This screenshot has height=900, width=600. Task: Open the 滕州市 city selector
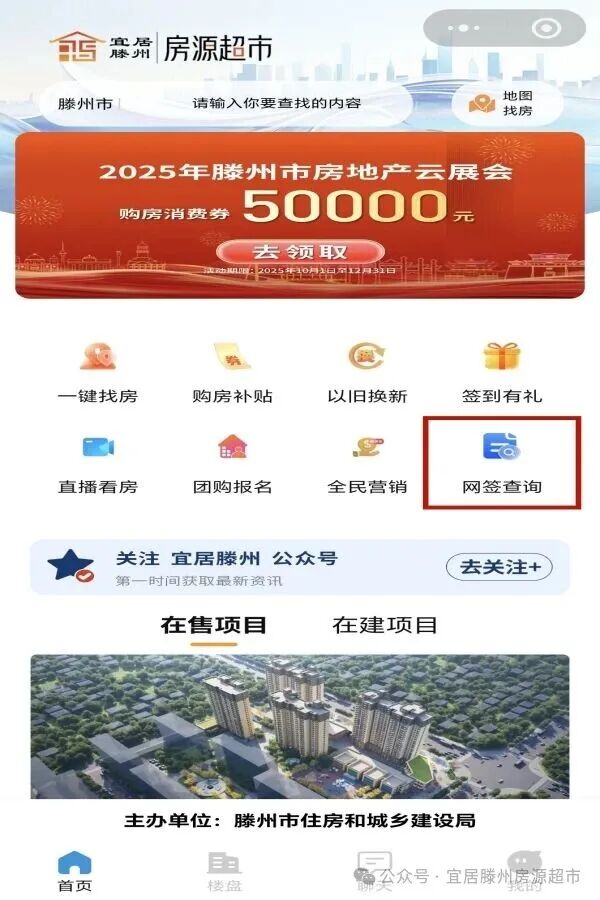pyautogui.click(x=85, y=103)
